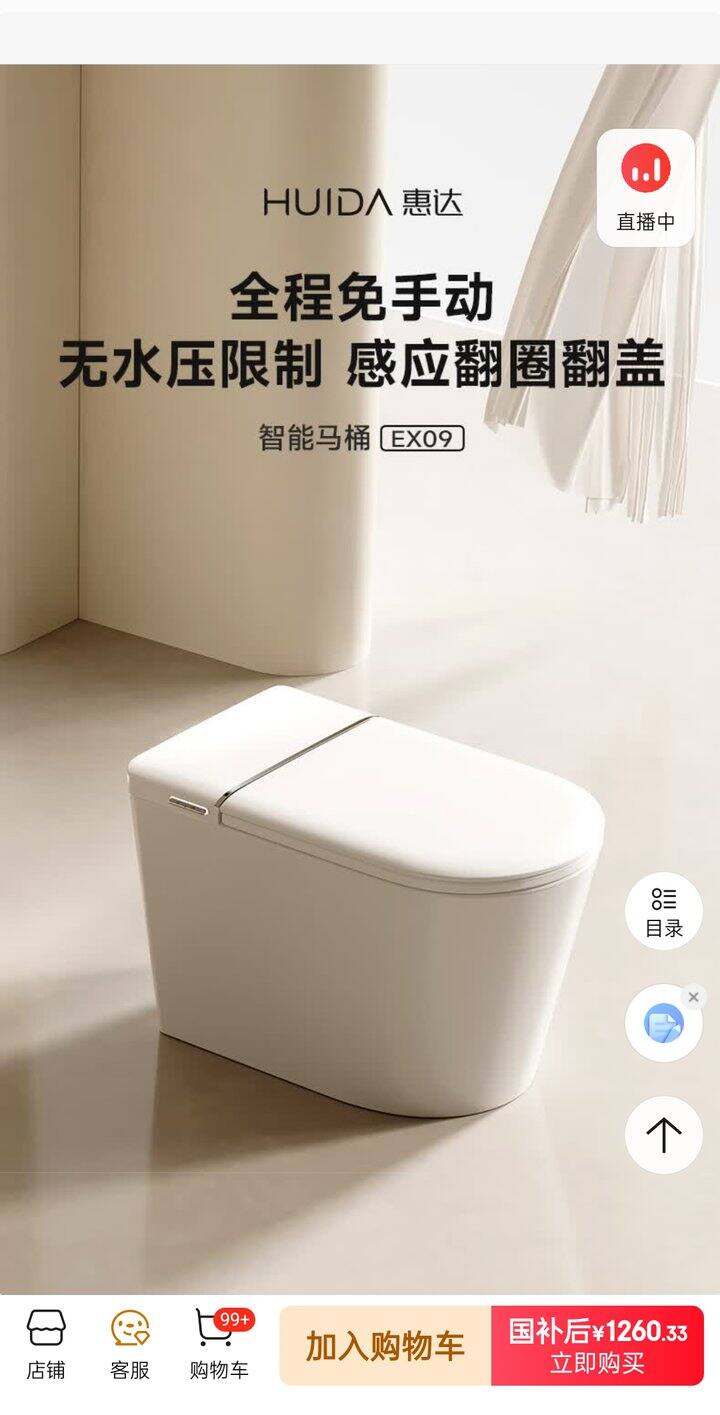
Task: Add item with 加入购物车
Action: pos(385,1346)
